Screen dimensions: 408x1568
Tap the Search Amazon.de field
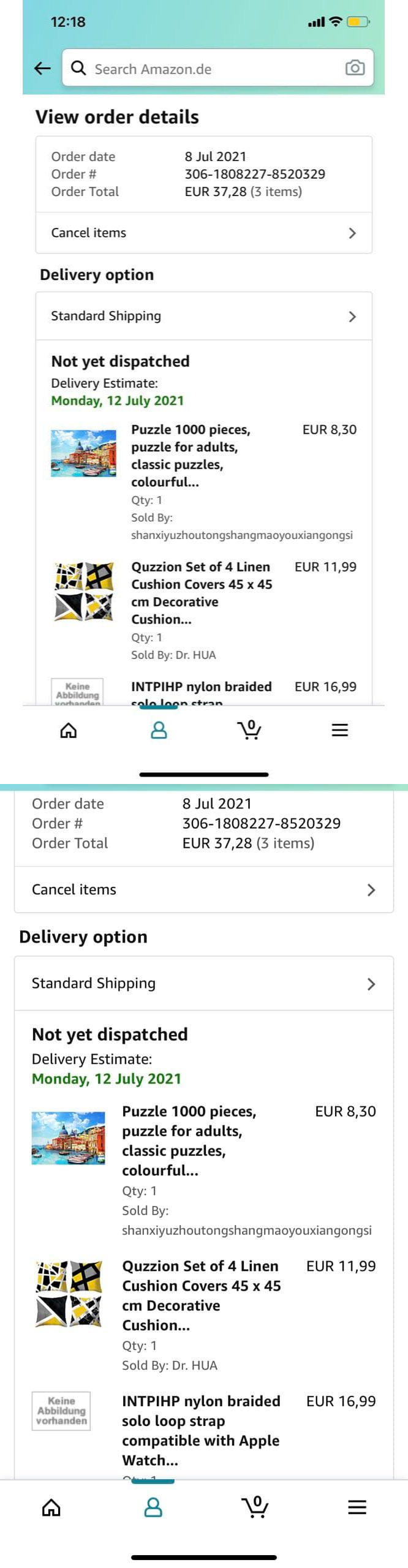coord(208,69)
